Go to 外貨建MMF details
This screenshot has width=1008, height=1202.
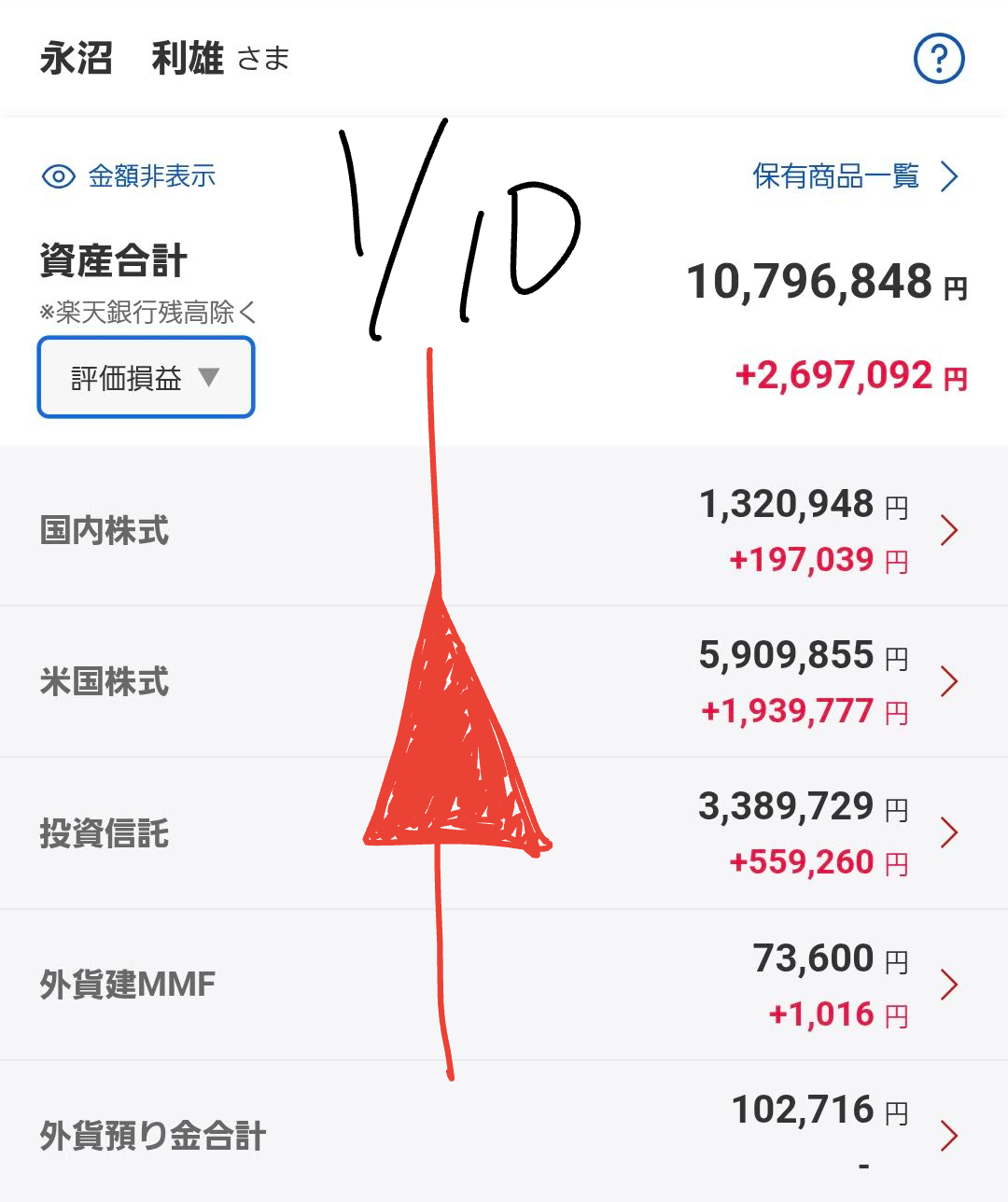point(504,985)
